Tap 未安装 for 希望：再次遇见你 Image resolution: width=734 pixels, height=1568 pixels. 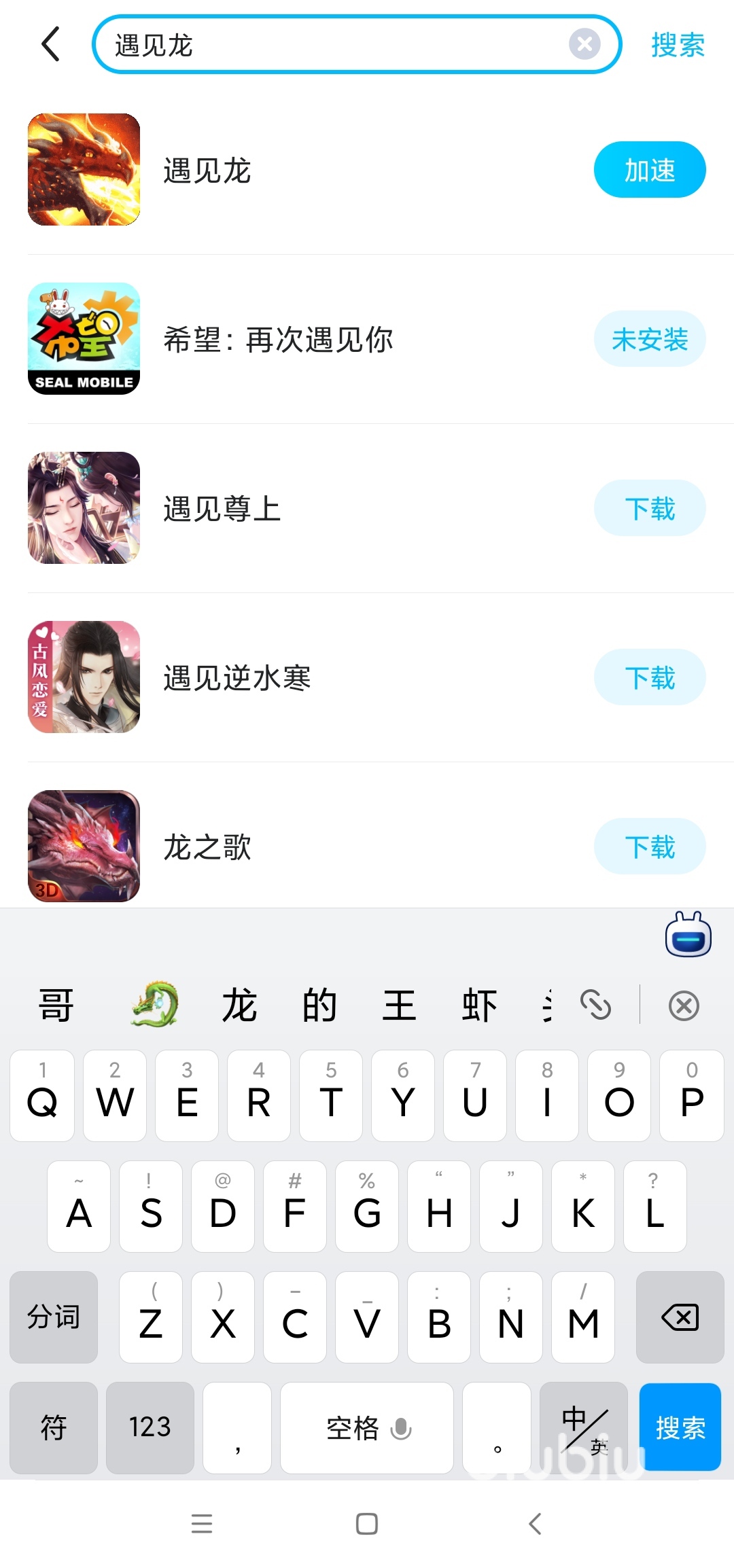649,339
